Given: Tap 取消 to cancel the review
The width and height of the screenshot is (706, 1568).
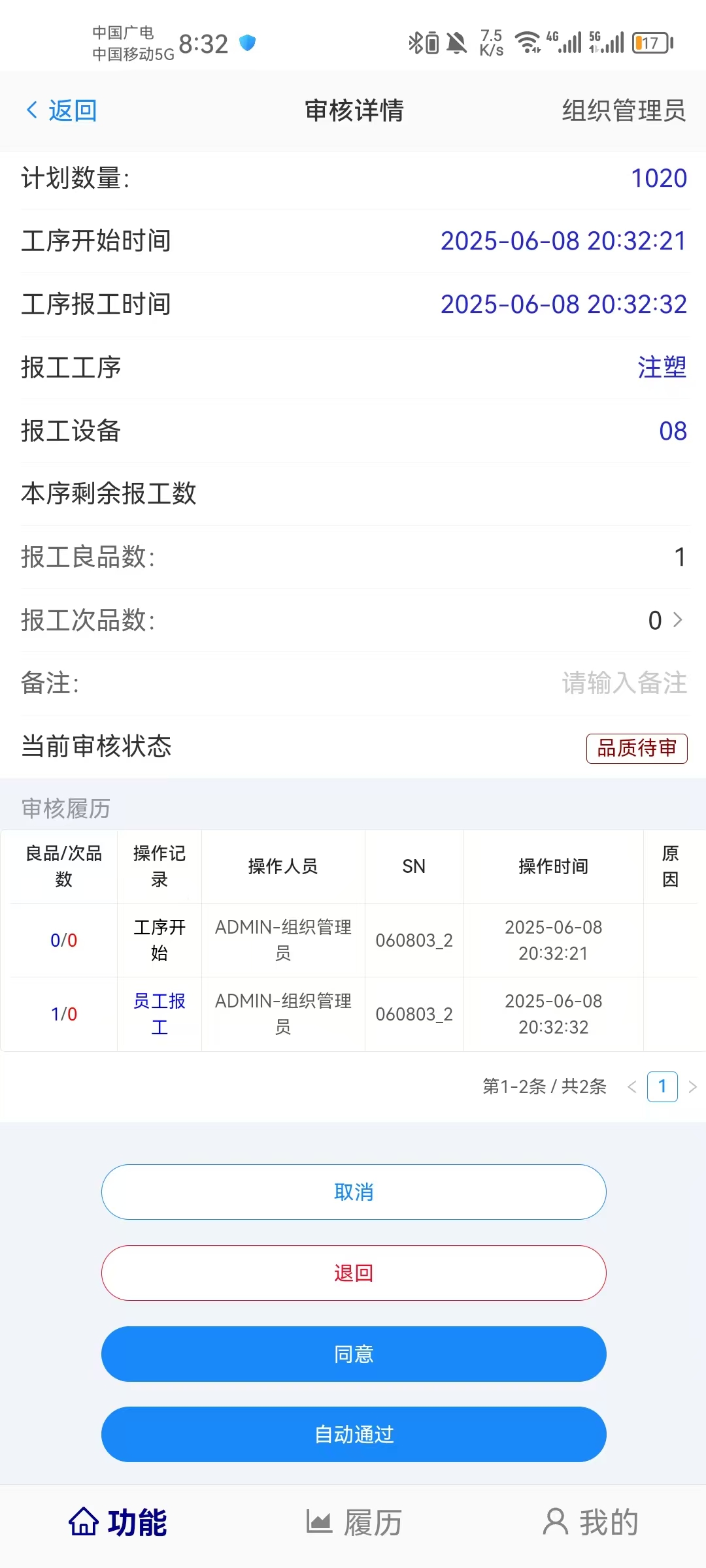Looking at the screenshot, I should (354, 1192).
